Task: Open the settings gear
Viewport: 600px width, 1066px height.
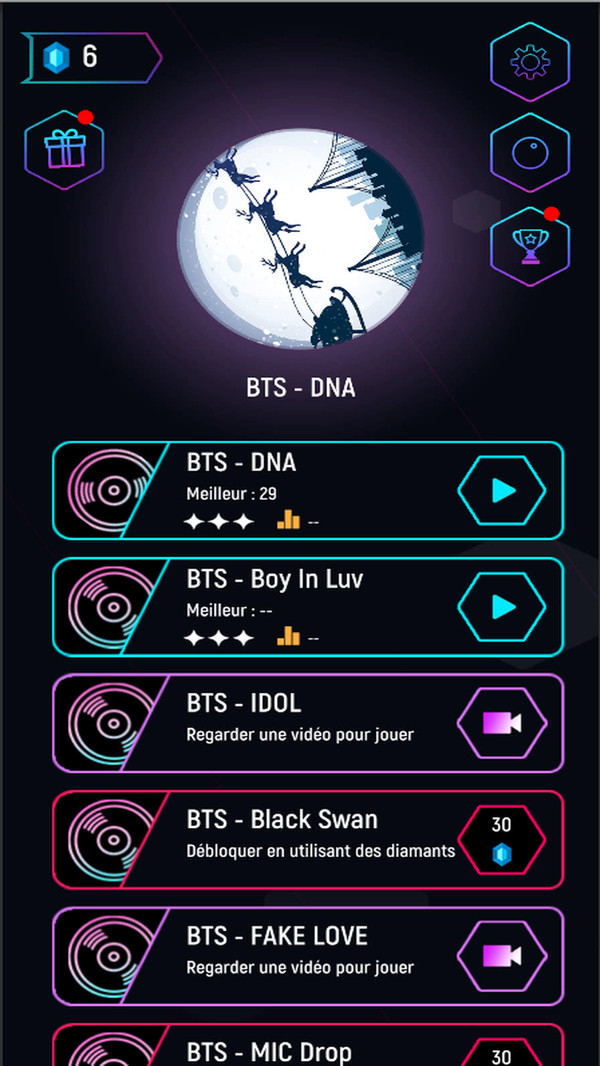Action: 529,62
